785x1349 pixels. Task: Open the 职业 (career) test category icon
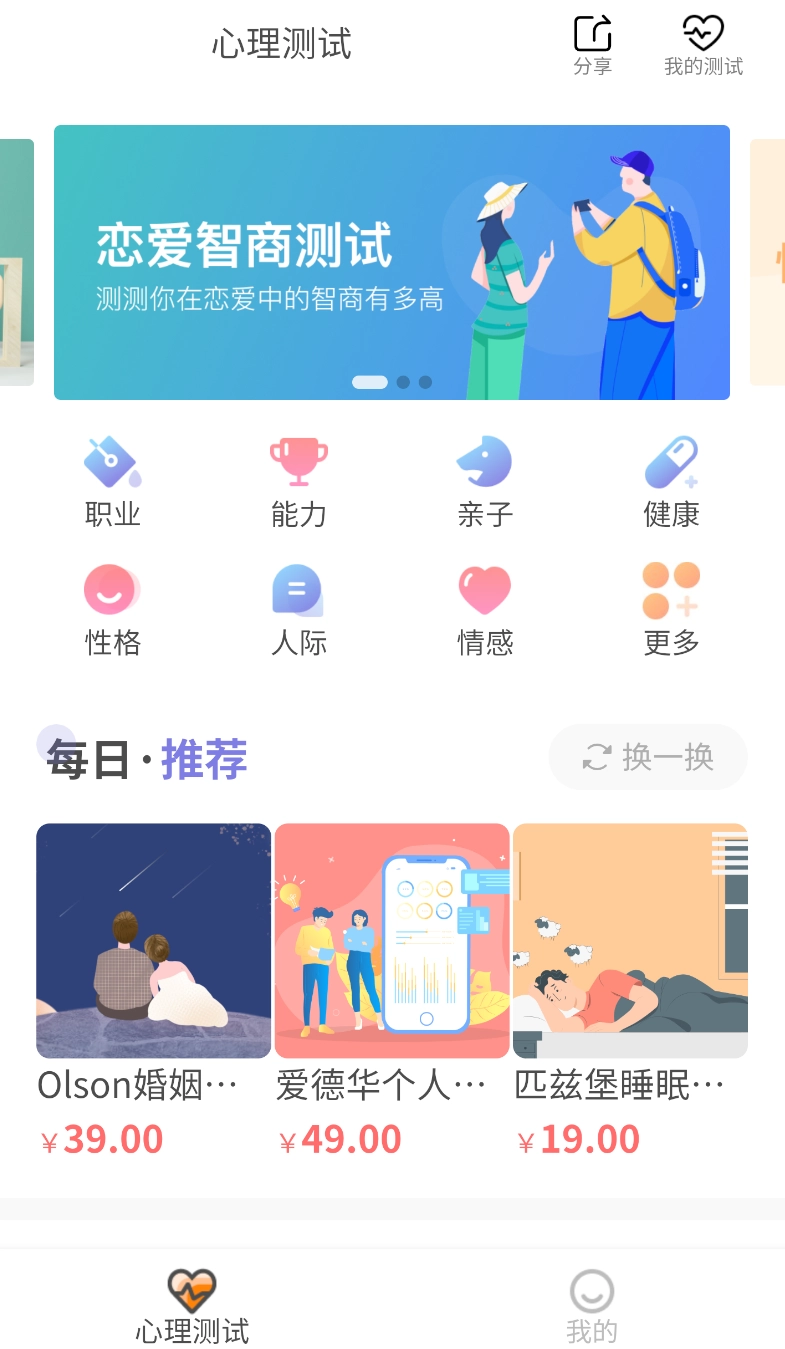[112, 462]
